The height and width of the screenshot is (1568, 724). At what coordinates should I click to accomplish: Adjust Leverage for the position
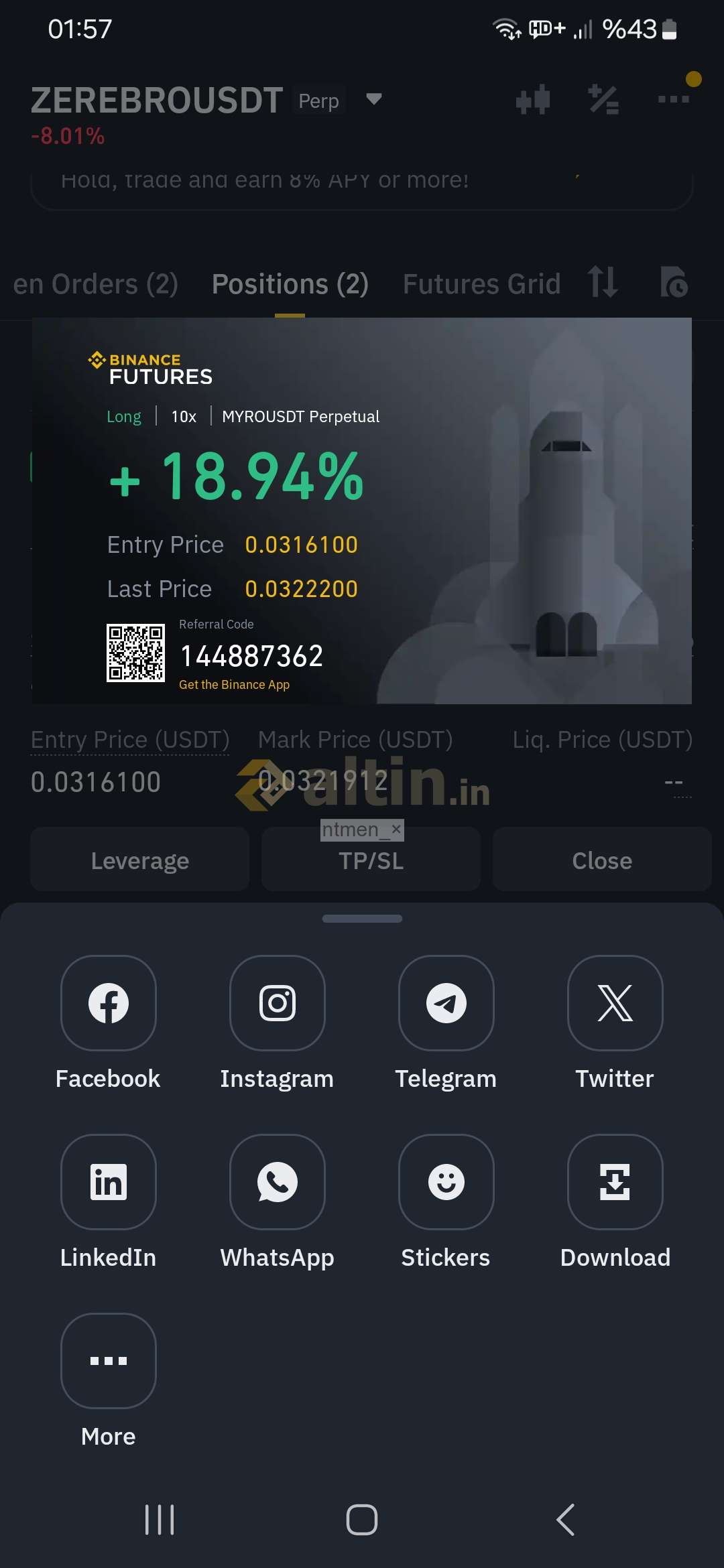click(x=139, y=860)
